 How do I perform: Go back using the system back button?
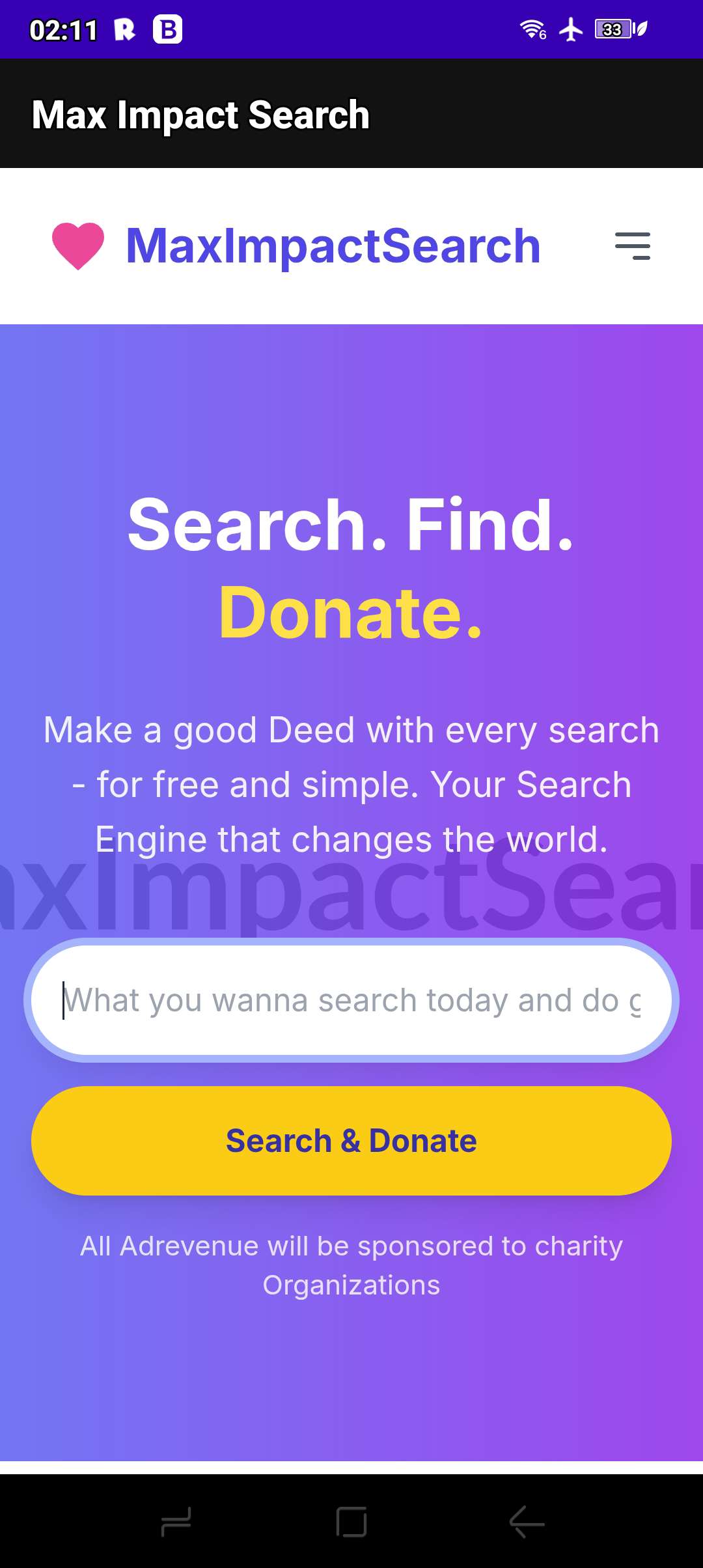[x=526, y=1522]
